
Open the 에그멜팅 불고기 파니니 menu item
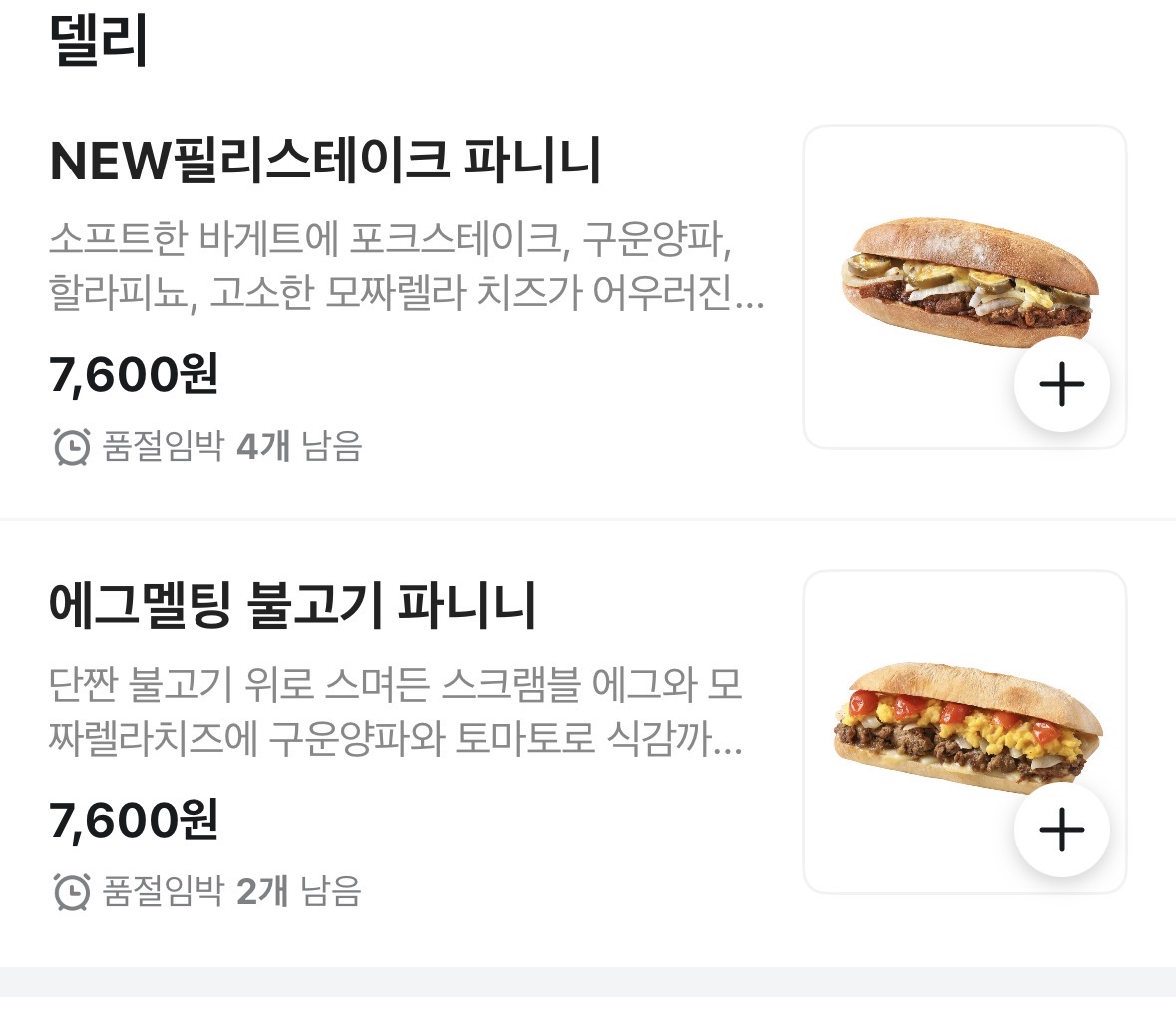pyautogui.click(x=292, y=607)
